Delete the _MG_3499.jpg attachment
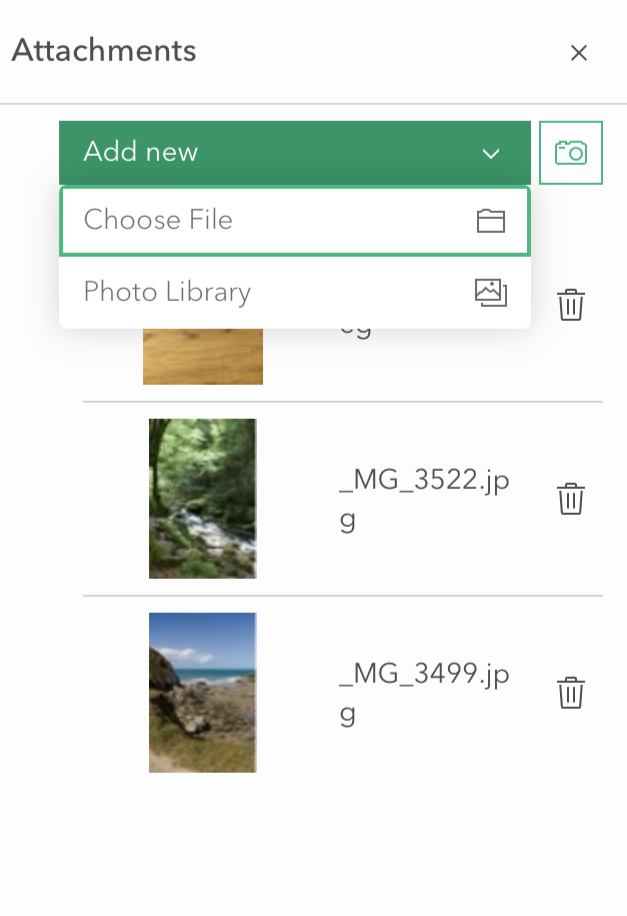The width and height of the screenshot is (627, 916). click(570, 692)
